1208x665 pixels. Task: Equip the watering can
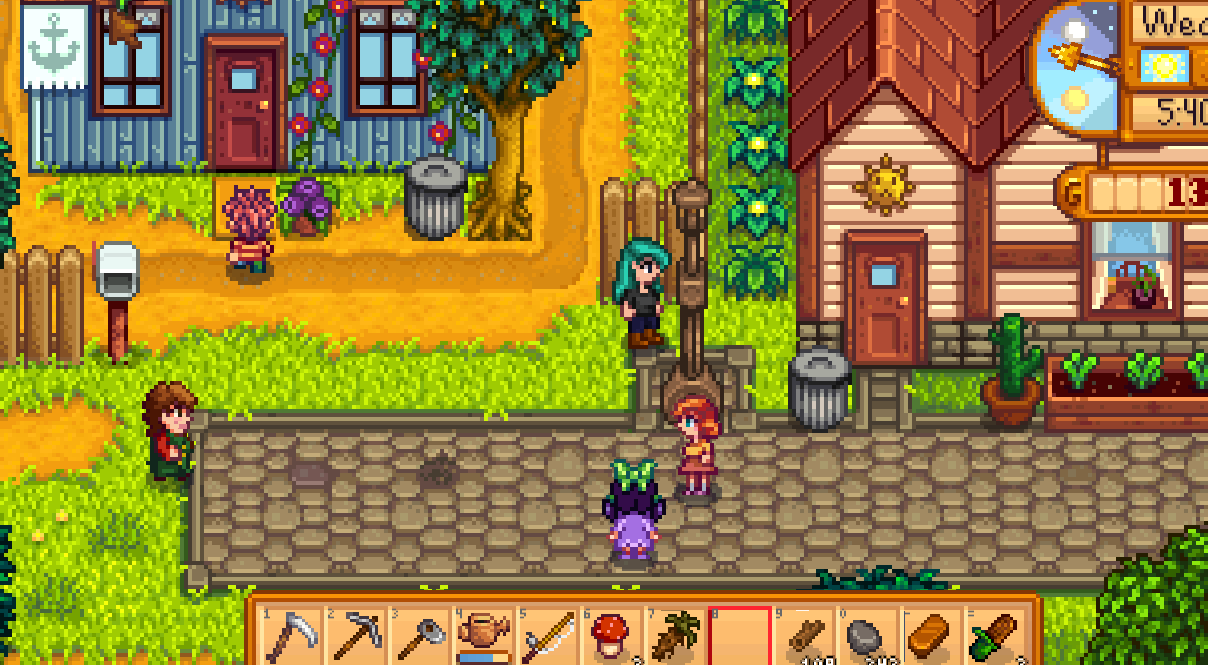coord(485,635)
